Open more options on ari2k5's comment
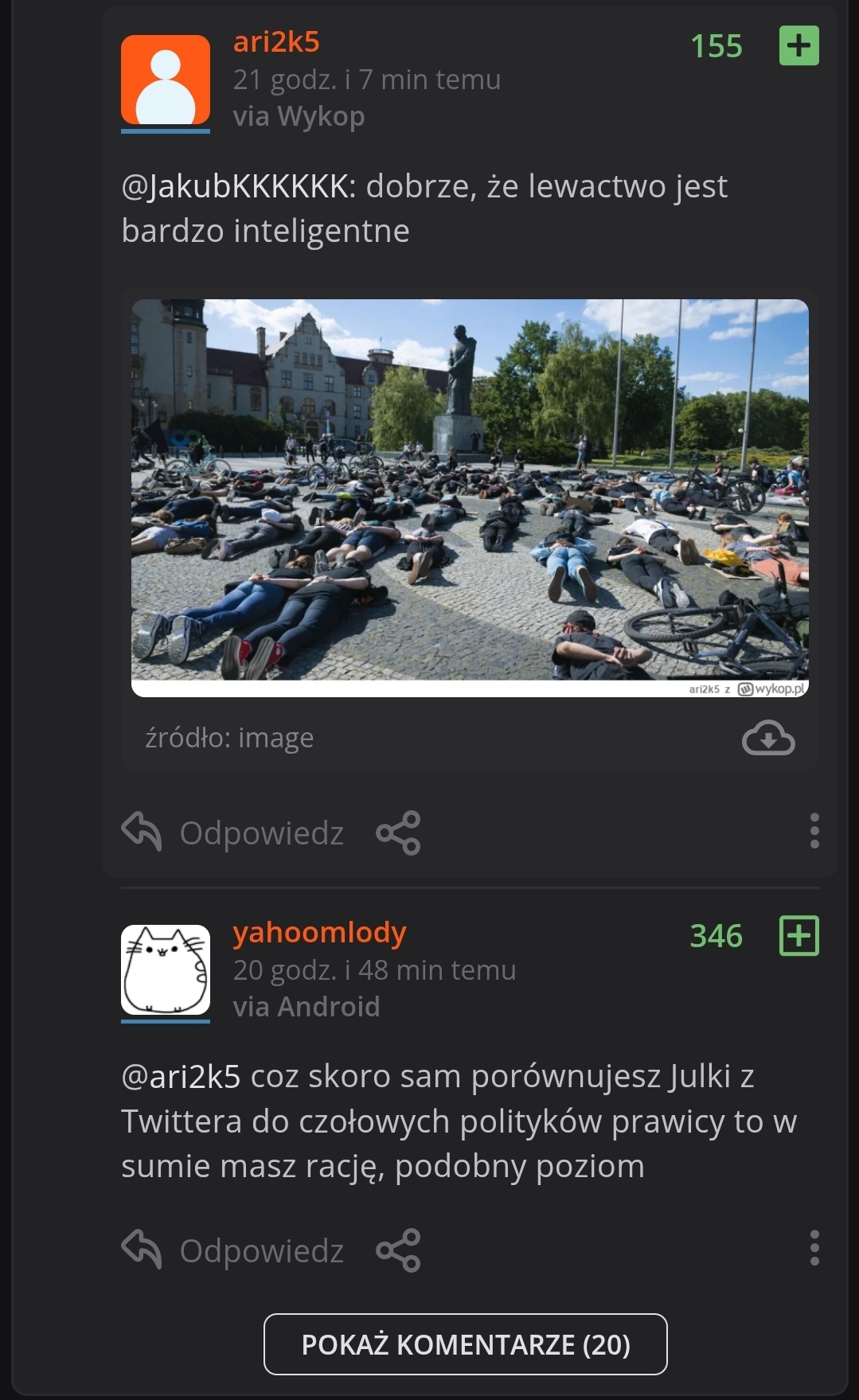Screen dimensions: 859x1400 (814, 831)
